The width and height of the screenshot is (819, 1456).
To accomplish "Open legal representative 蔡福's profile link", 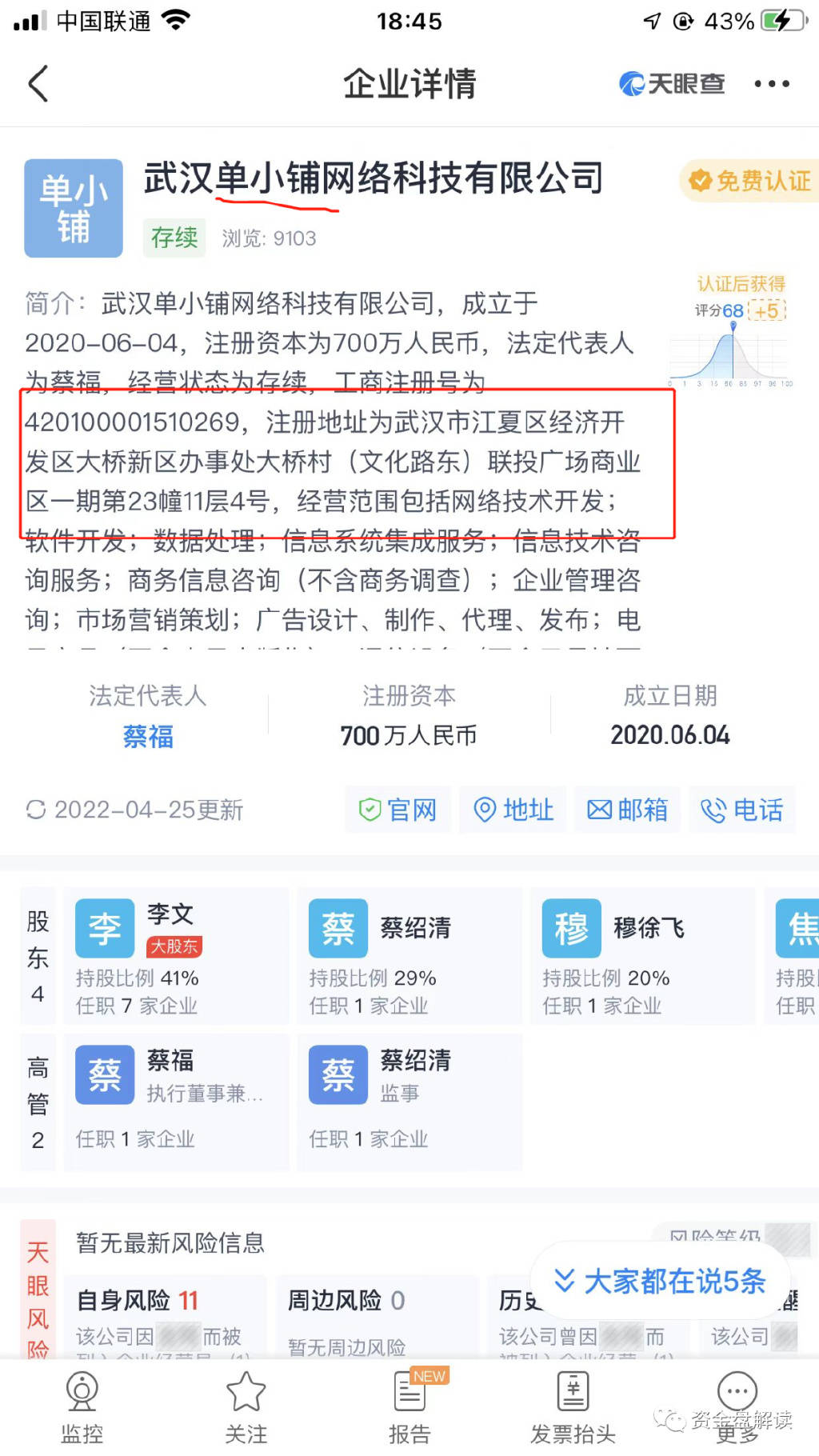I will [x=148, y=736].
